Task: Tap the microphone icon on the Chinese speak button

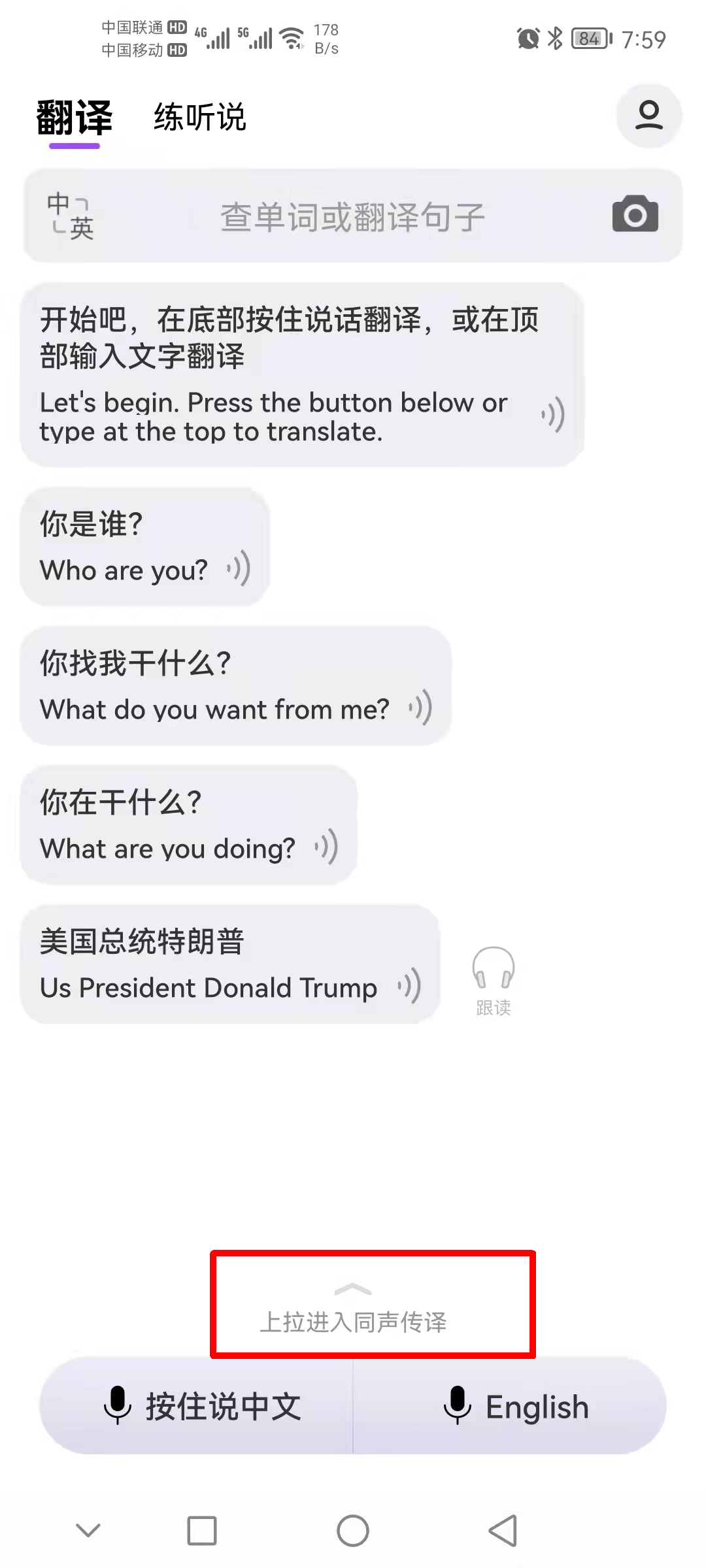Action: click(x=118, y=1407)
